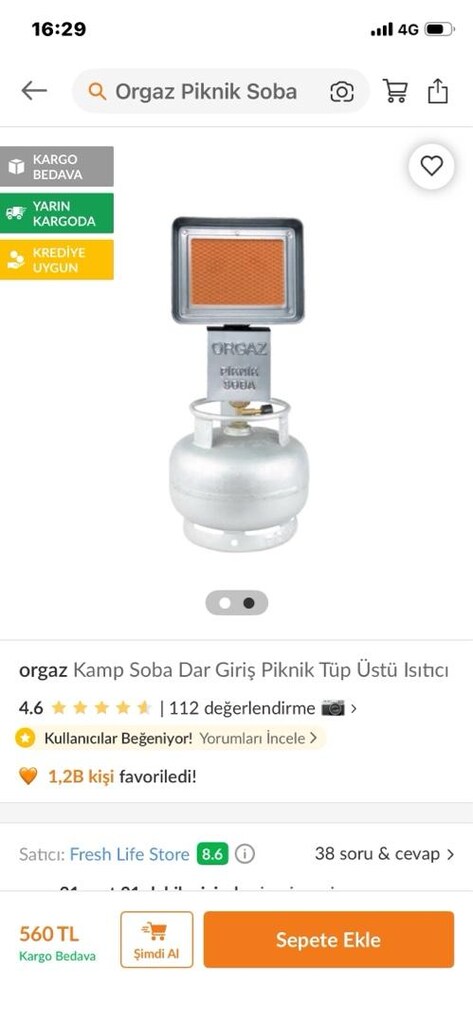Open 38 soru & cevap section
This screenshot has height=1024, width=473.
pyautogui.click(x=384, y=854)
